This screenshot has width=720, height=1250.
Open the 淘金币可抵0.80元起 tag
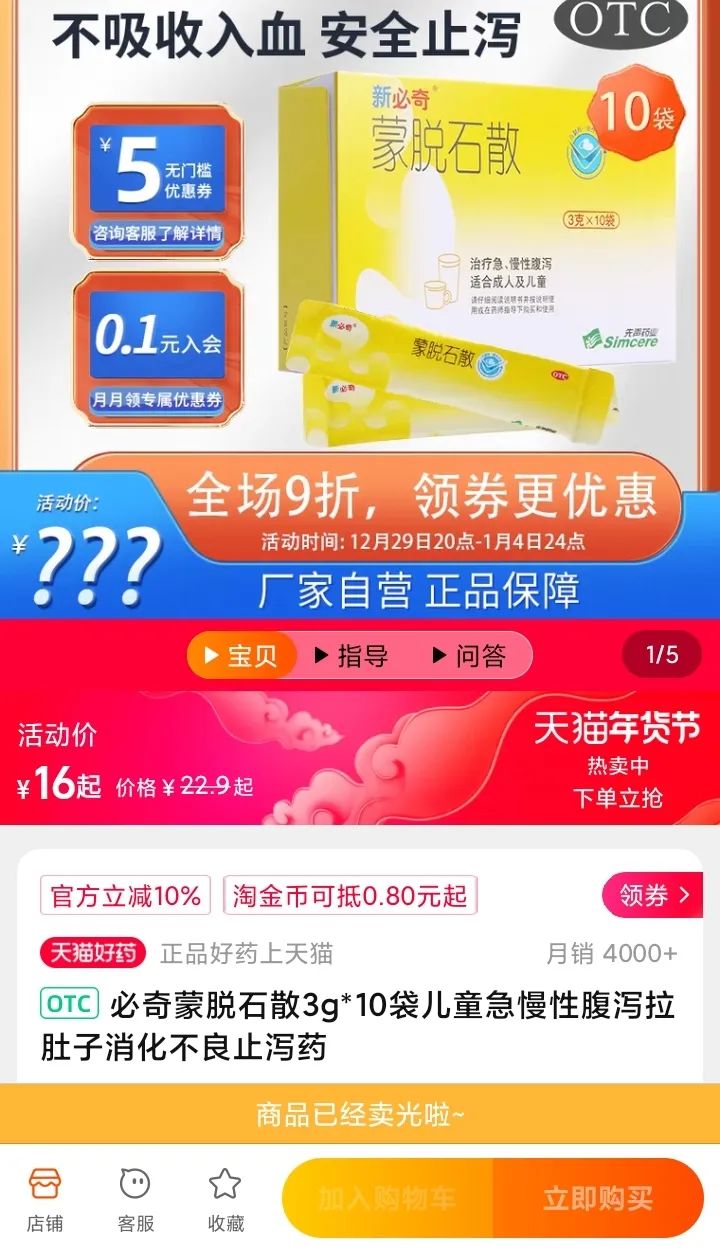tap(350, 896)
